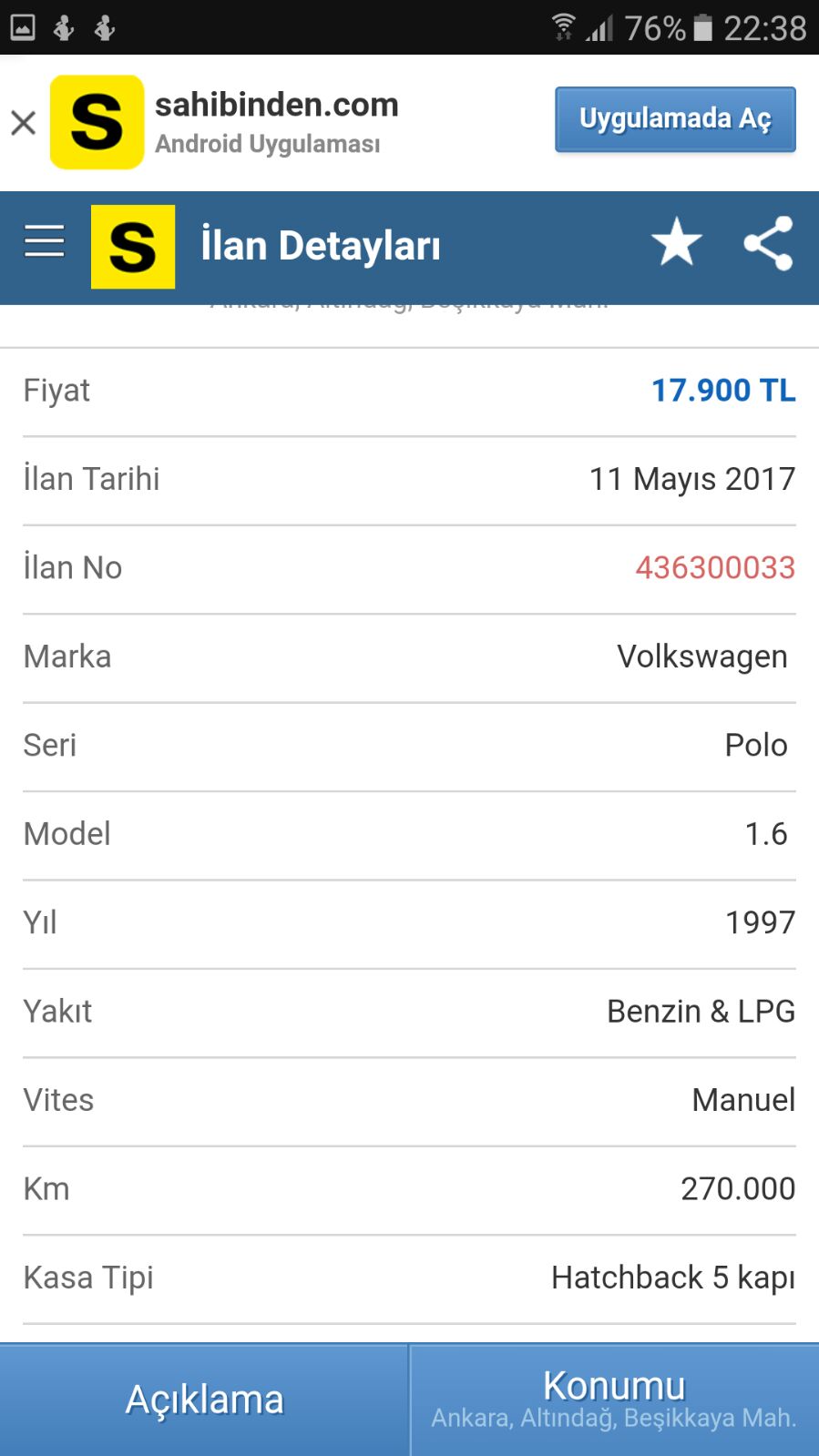
Task: Open listing number 436300033 link
Action: click(x=715, y=567)
